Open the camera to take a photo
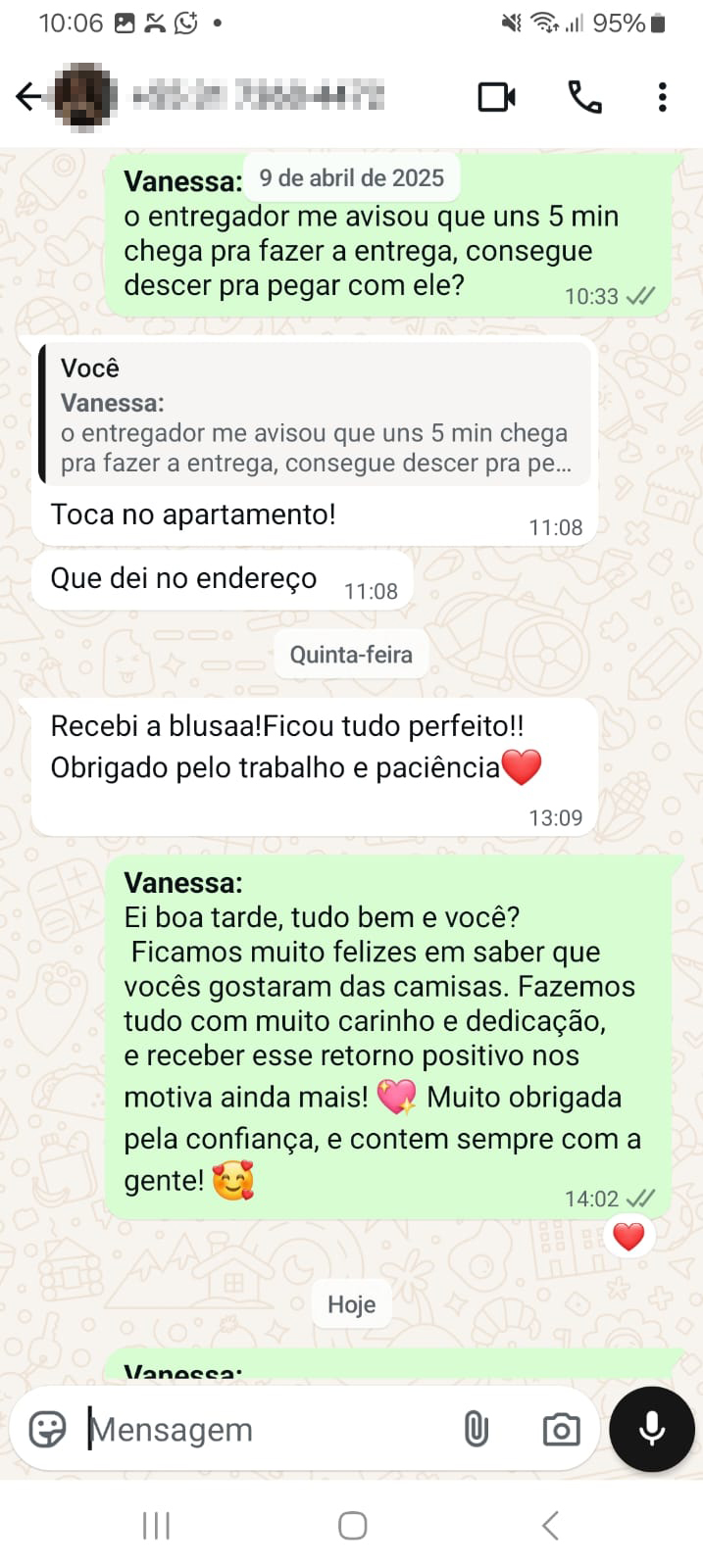The height and width of the screenshot is (1568, 703). pos(561,1430)
